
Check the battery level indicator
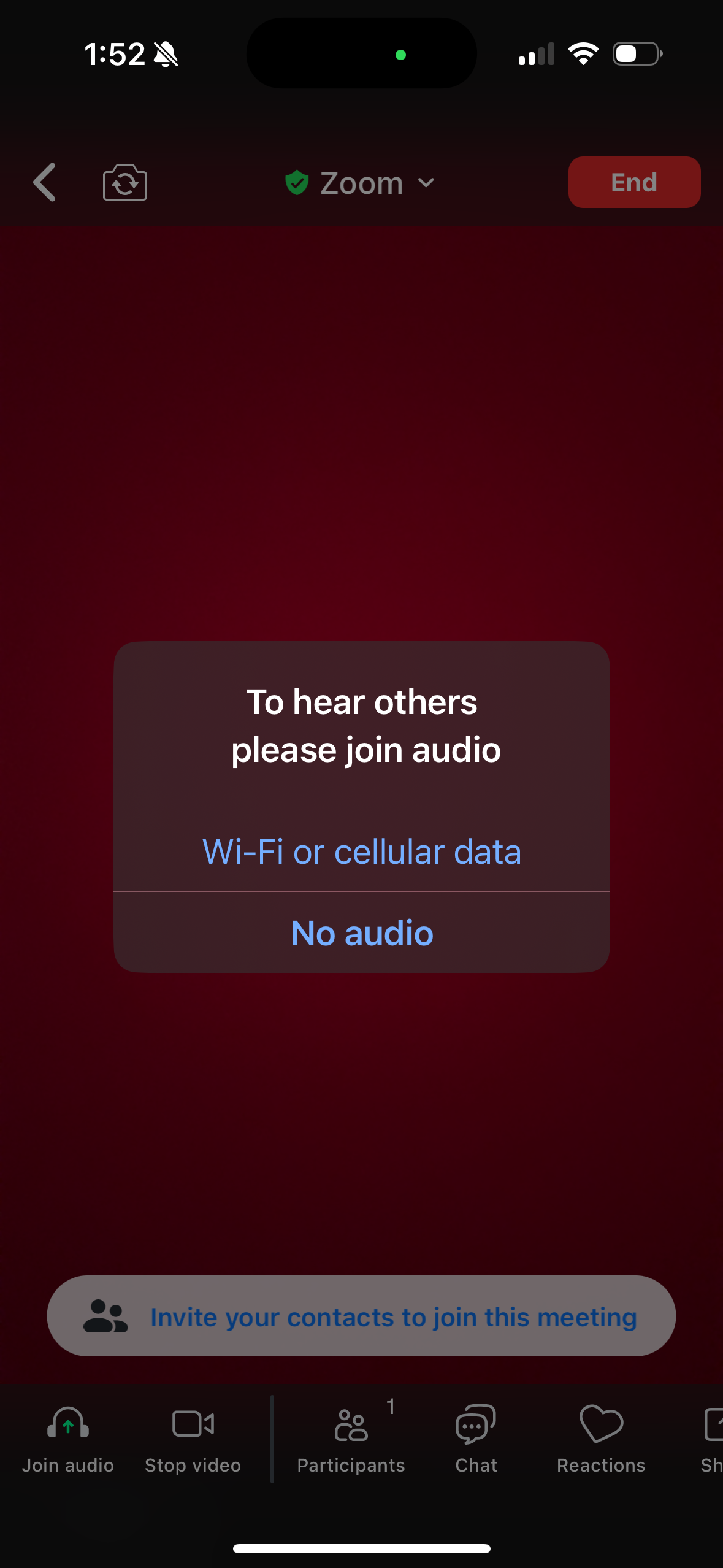point(635,53)
